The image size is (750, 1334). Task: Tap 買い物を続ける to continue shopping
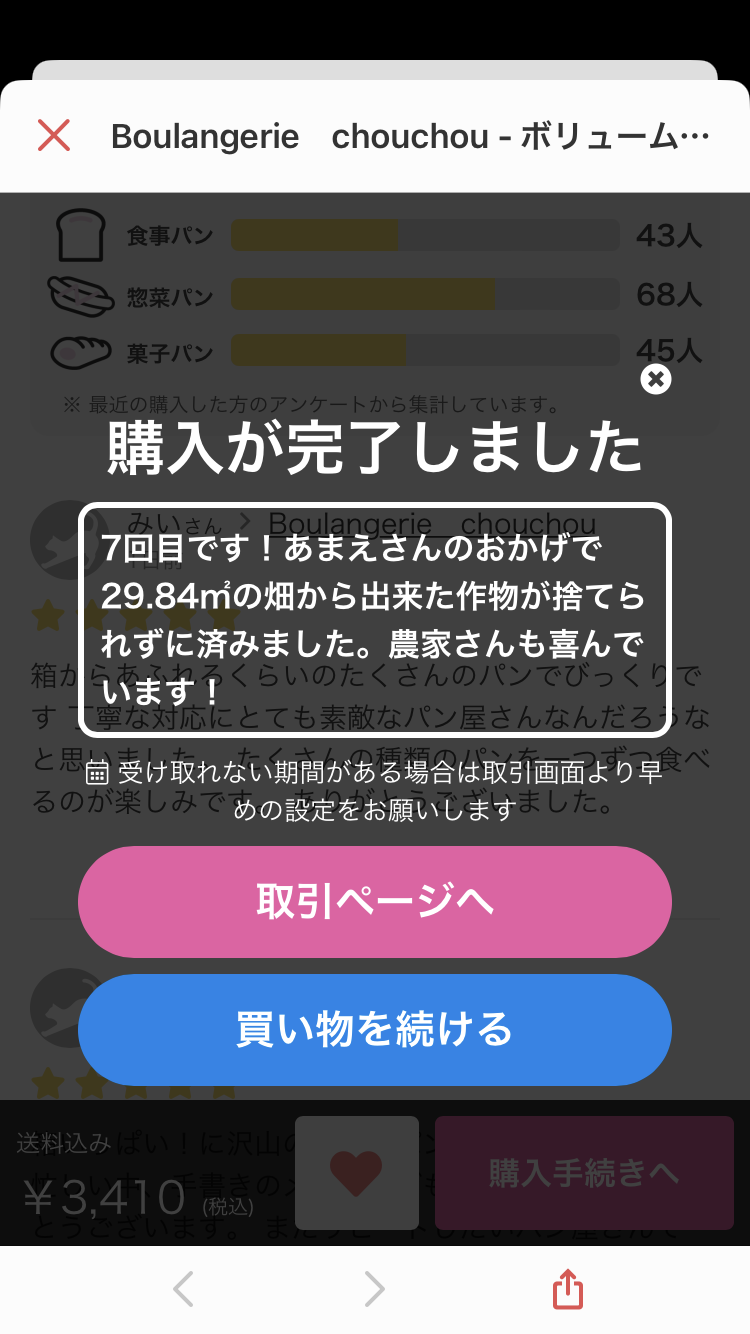[x=375, y=1030]
